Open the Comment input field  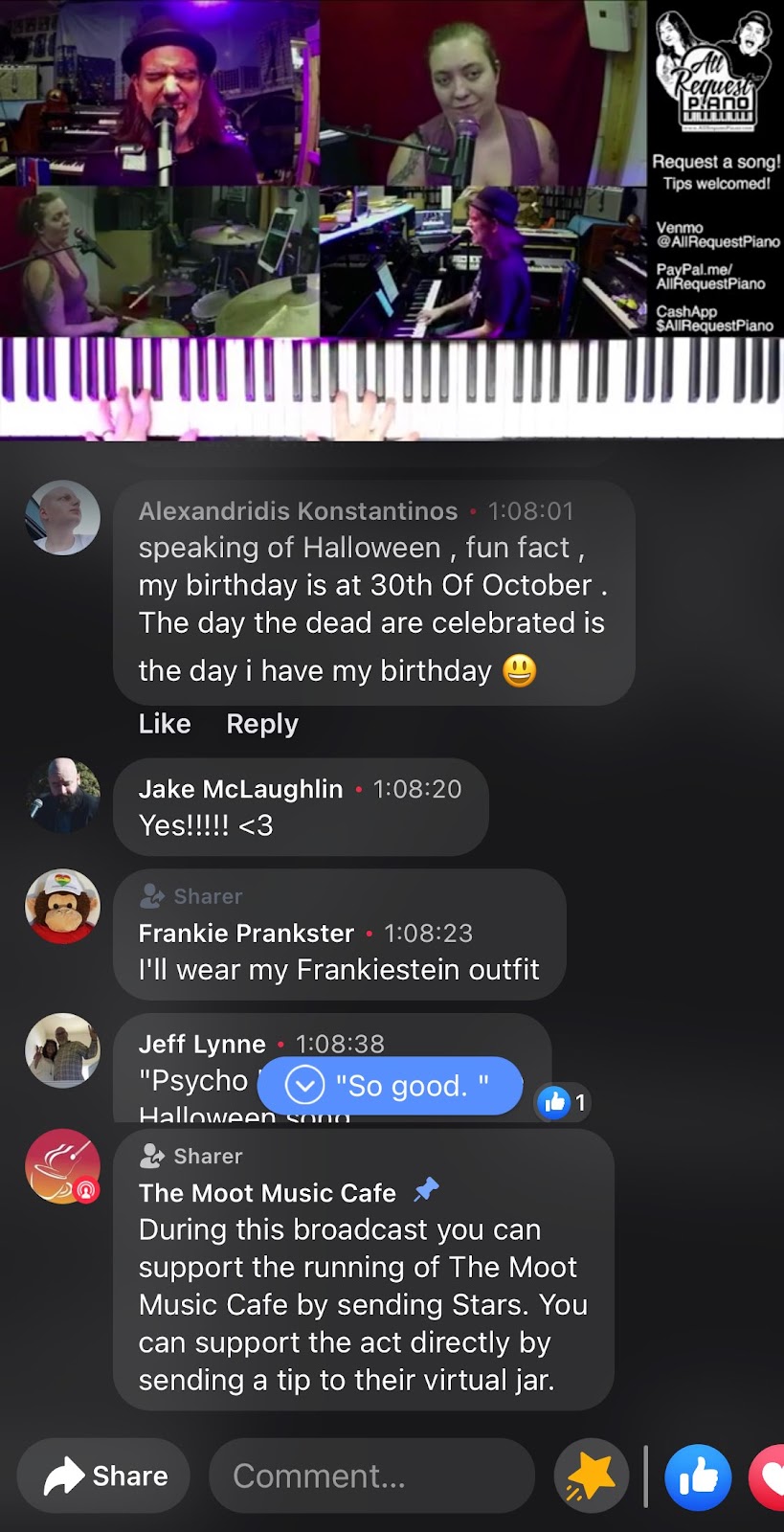(371, 1476)
